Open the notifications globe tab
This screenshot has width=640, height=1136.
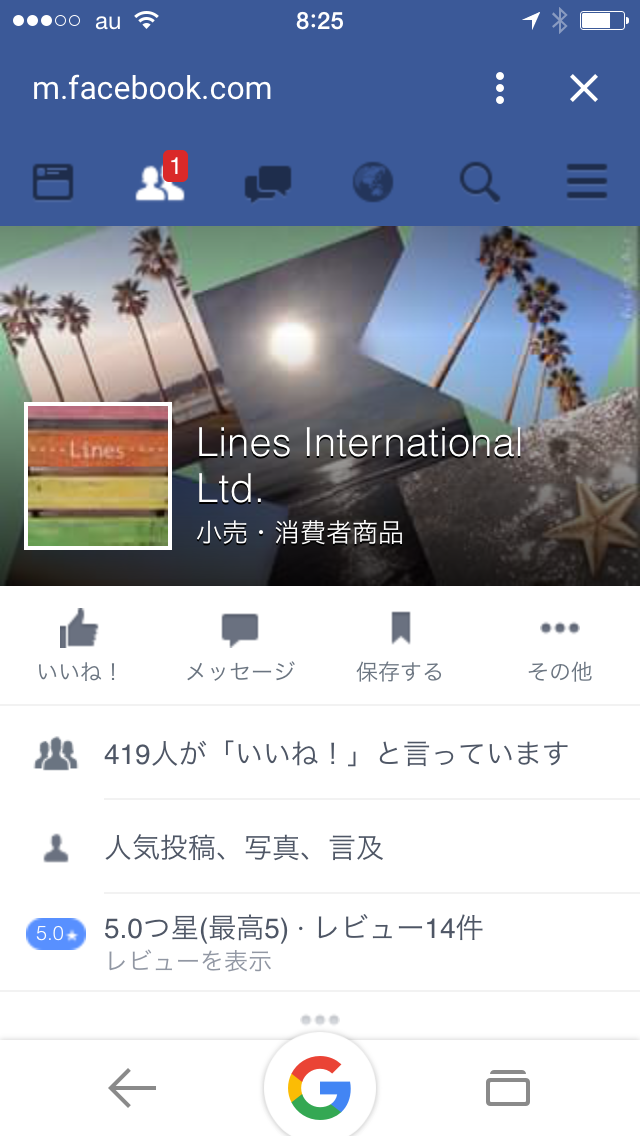click(373, 183)
